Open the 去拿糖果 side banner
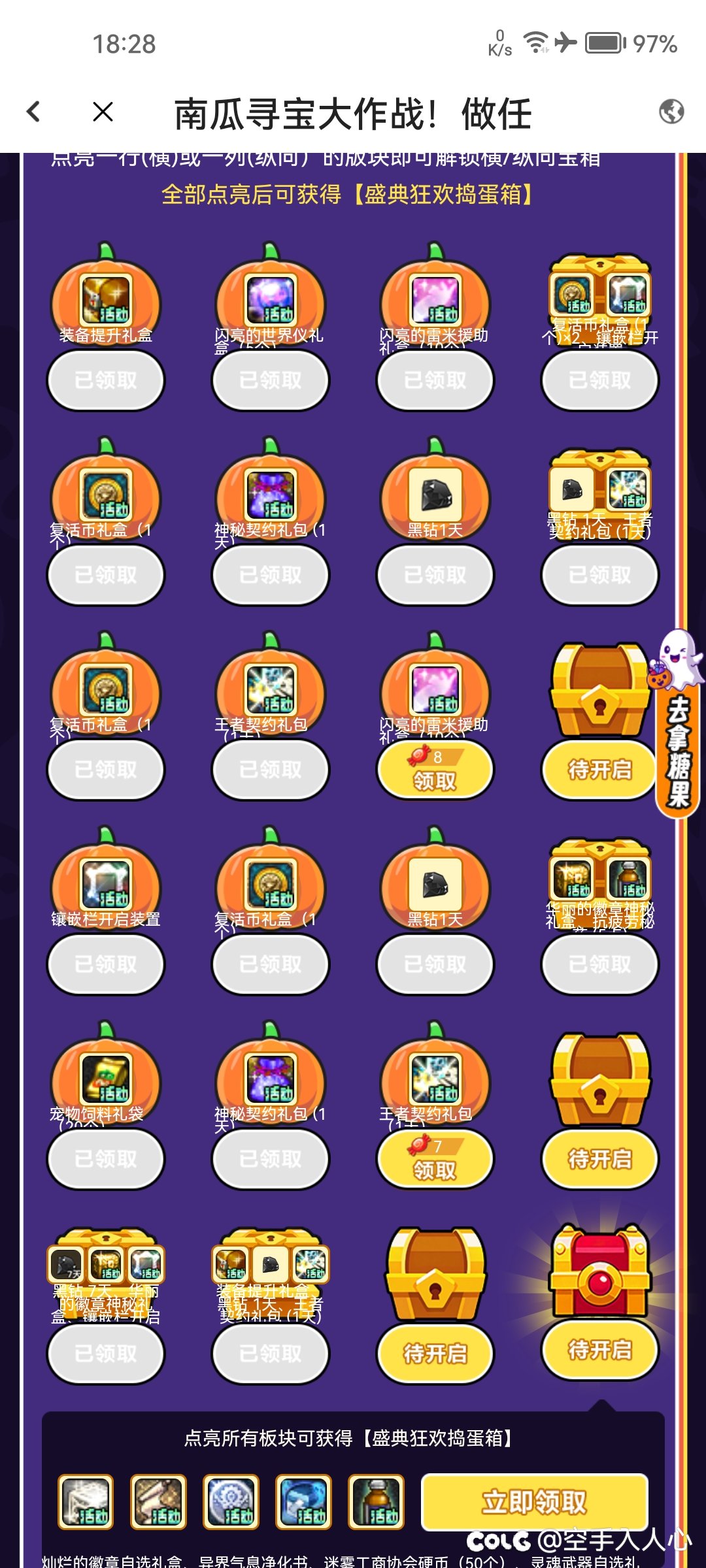This screenshot has height=1568, width=706. click(x=679, y=750)
